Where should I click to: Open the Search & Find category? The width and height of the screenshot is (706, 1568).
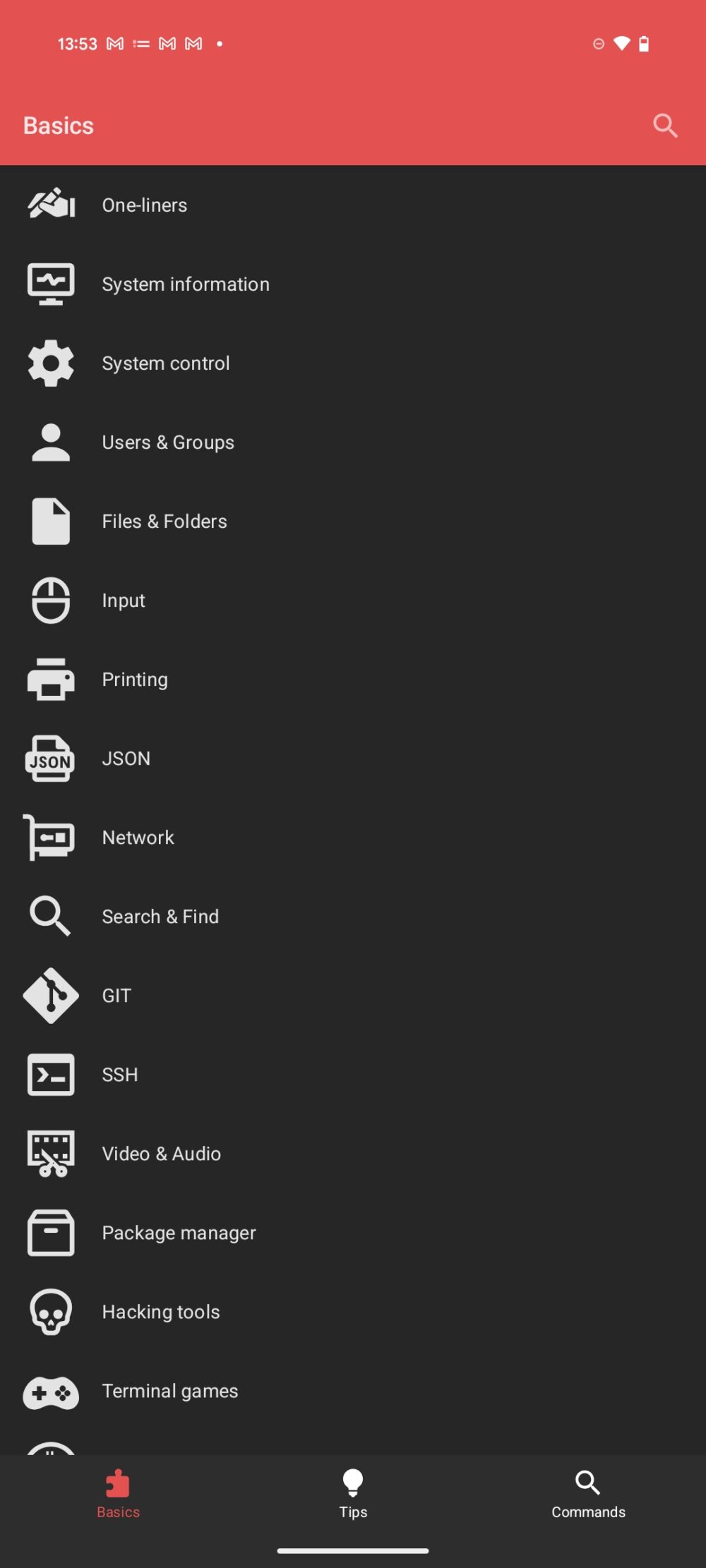160,916
